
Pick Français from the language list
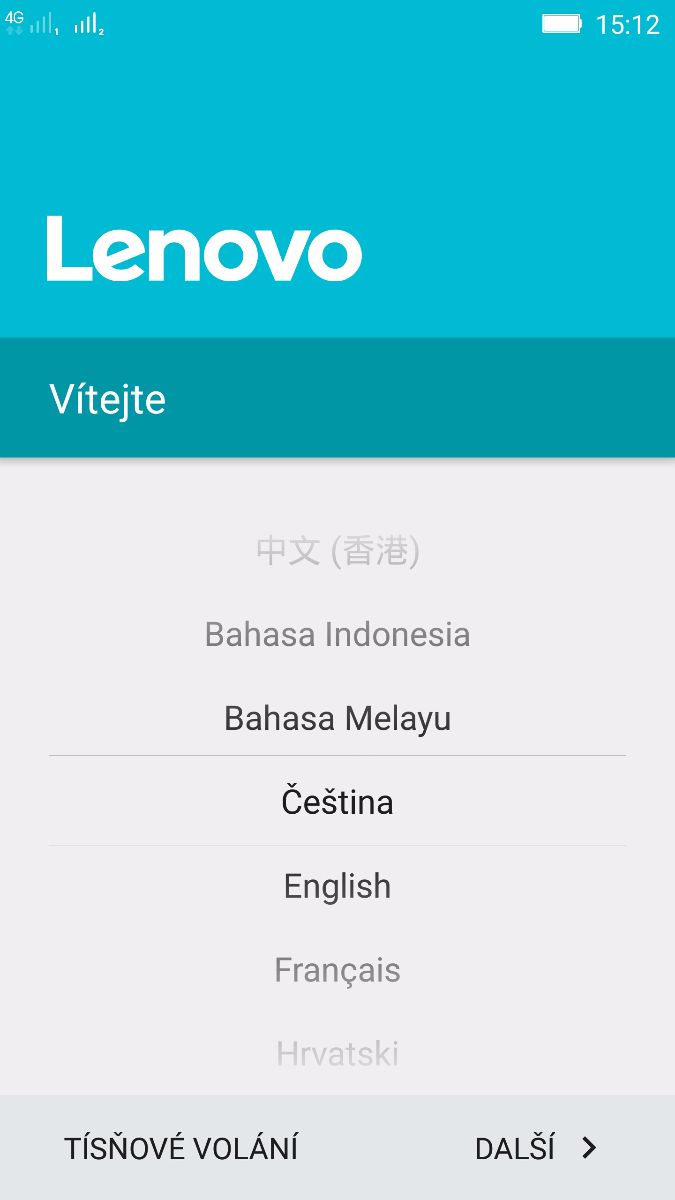click(337, 970)
